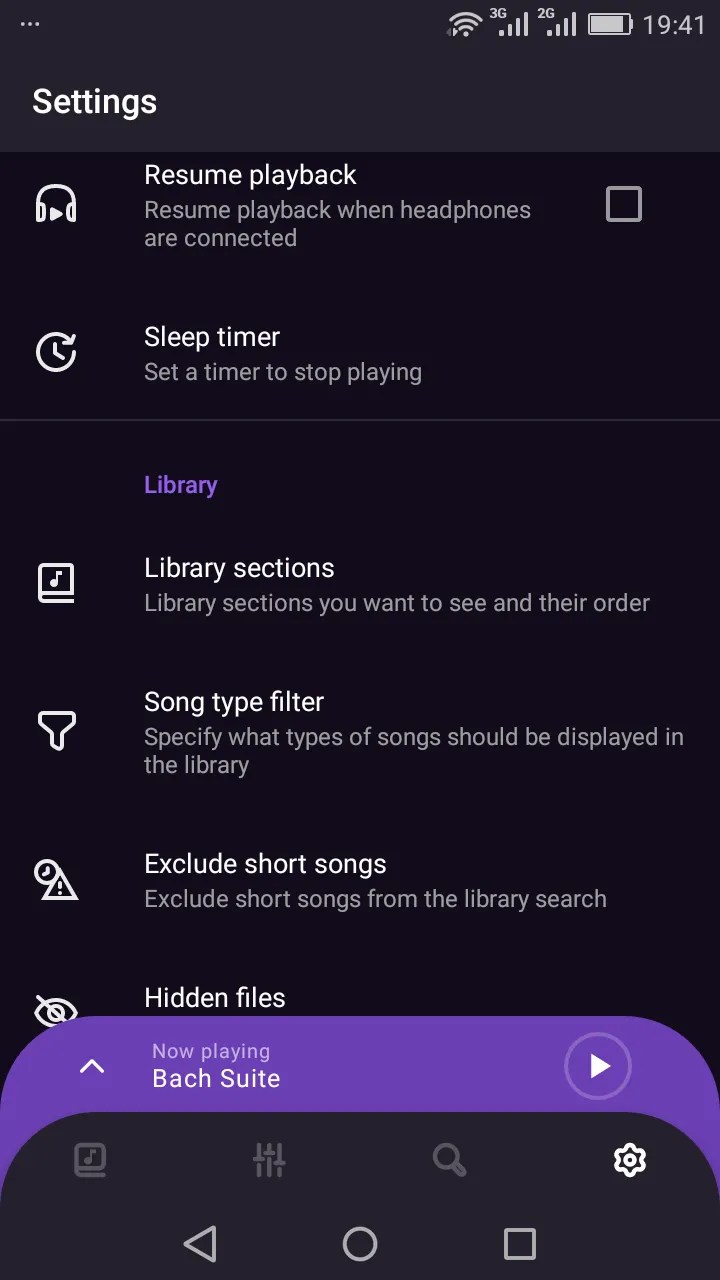The height and width of the screenshot is (1280, 720).
Task: Switch to the library tab in bottom navigation
Action: click(90, 1160)
